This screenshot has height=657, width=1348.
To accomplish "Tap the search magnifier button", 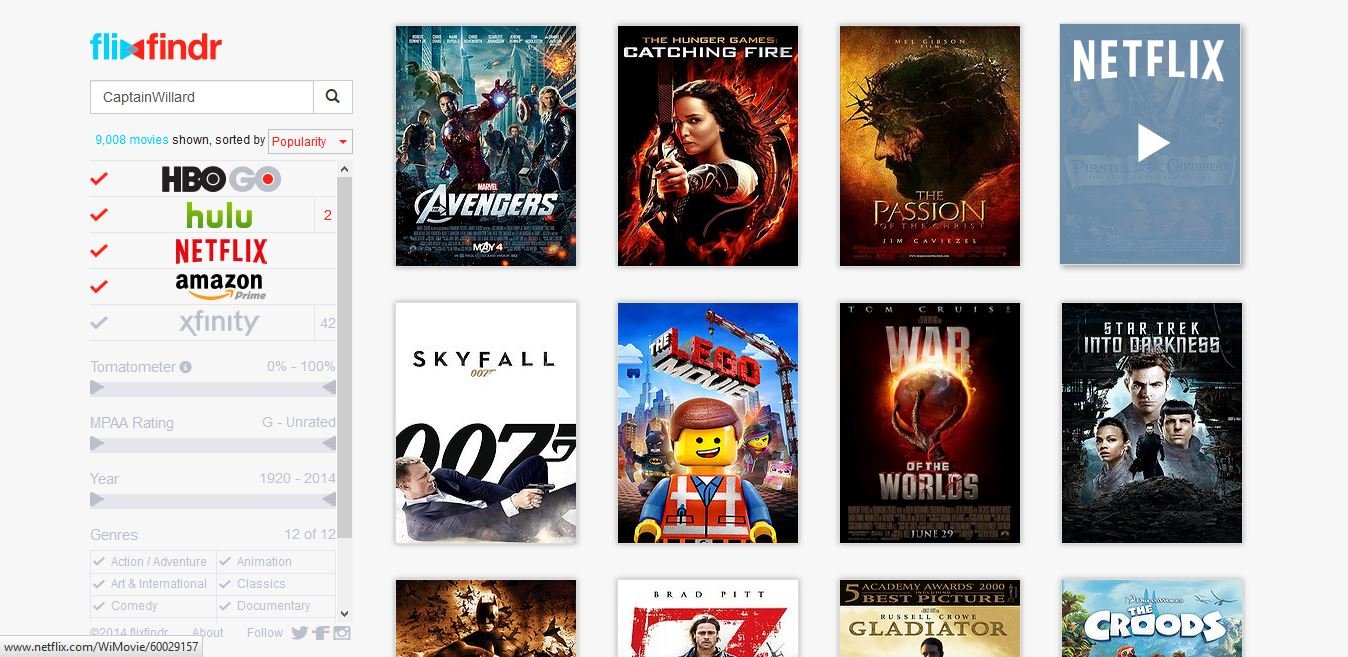I will [333, 97].
